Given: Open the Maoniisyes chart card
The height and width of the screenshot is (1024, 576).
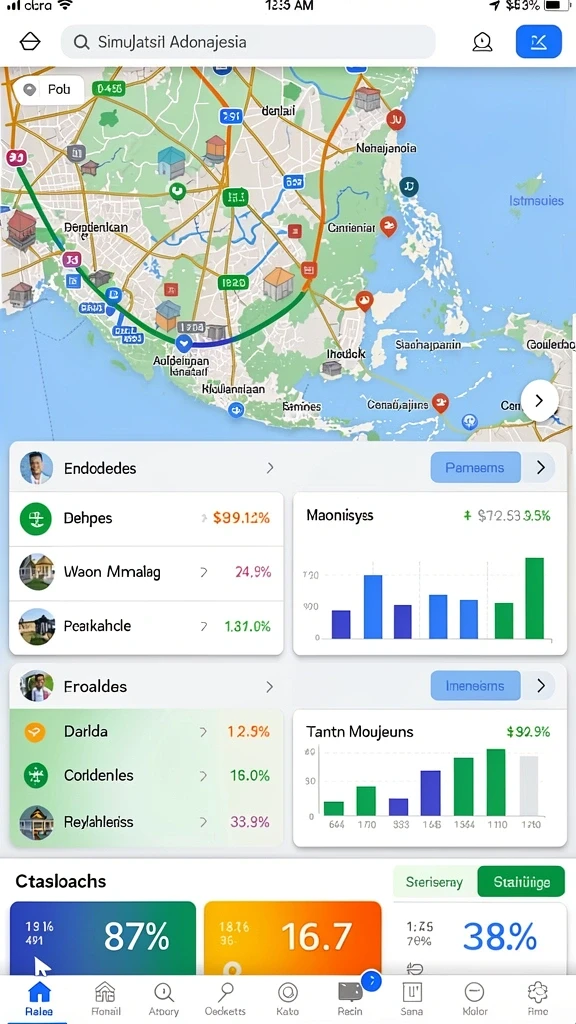Looking at the screenshot, I should click(430, 573).
